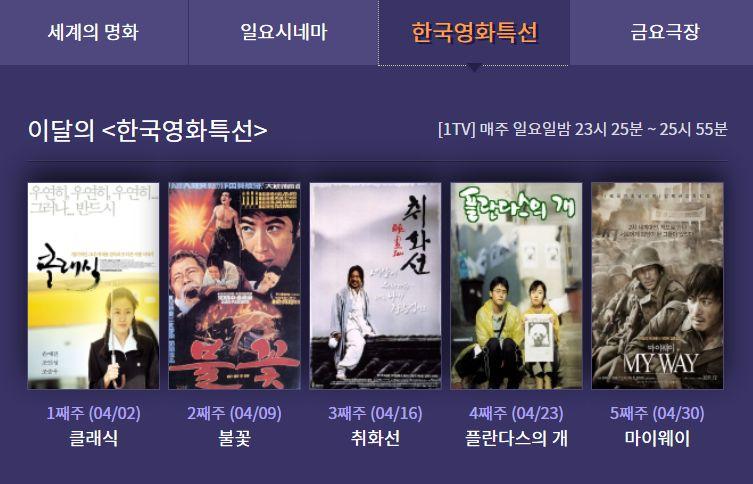
Task: View the 마이웨이 movie poster
Action: [657, 285]
